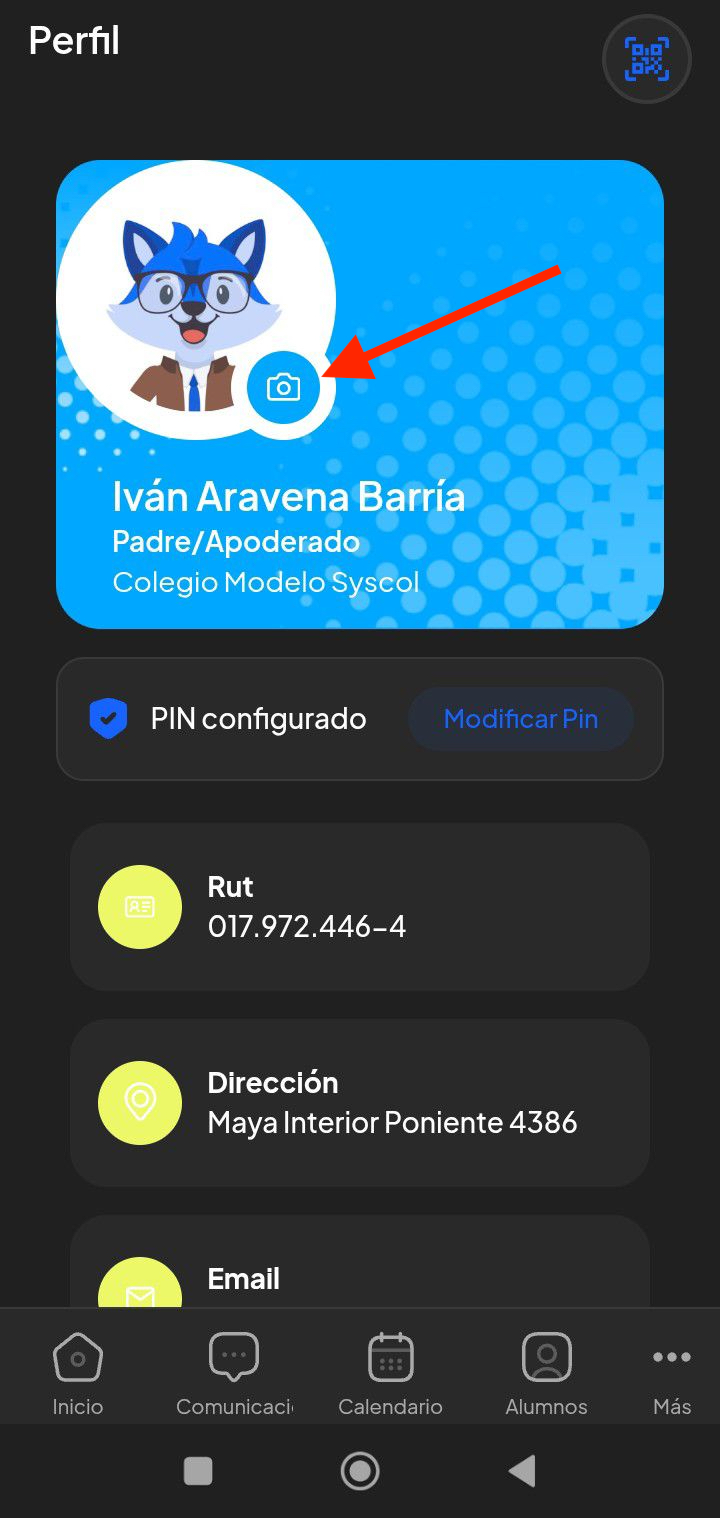The image size is (720, 1518).
Task: Open the Calendario tab
Action: (390, 1374)
